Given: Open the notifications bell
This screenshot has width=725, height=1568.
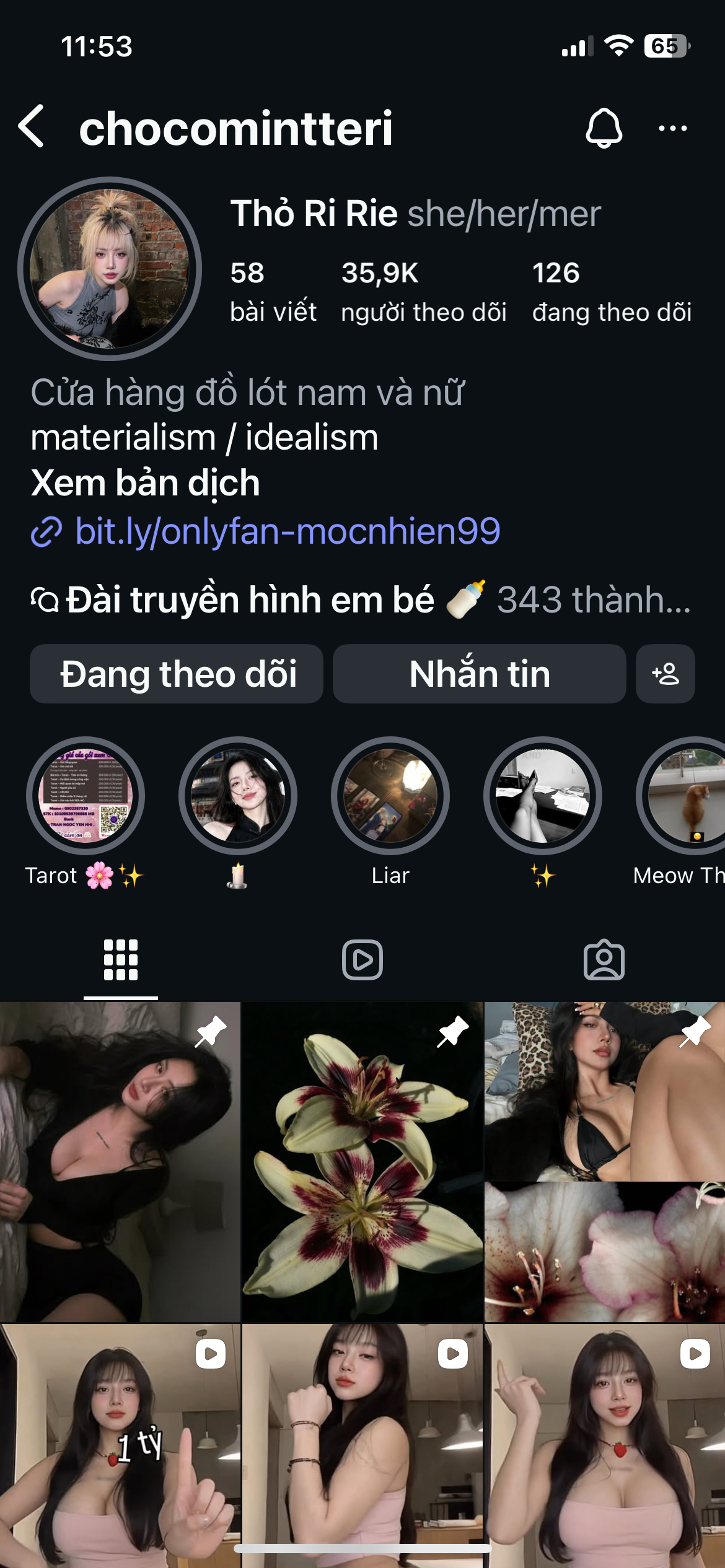Looking at the screenshot, I should click(604, 128).
